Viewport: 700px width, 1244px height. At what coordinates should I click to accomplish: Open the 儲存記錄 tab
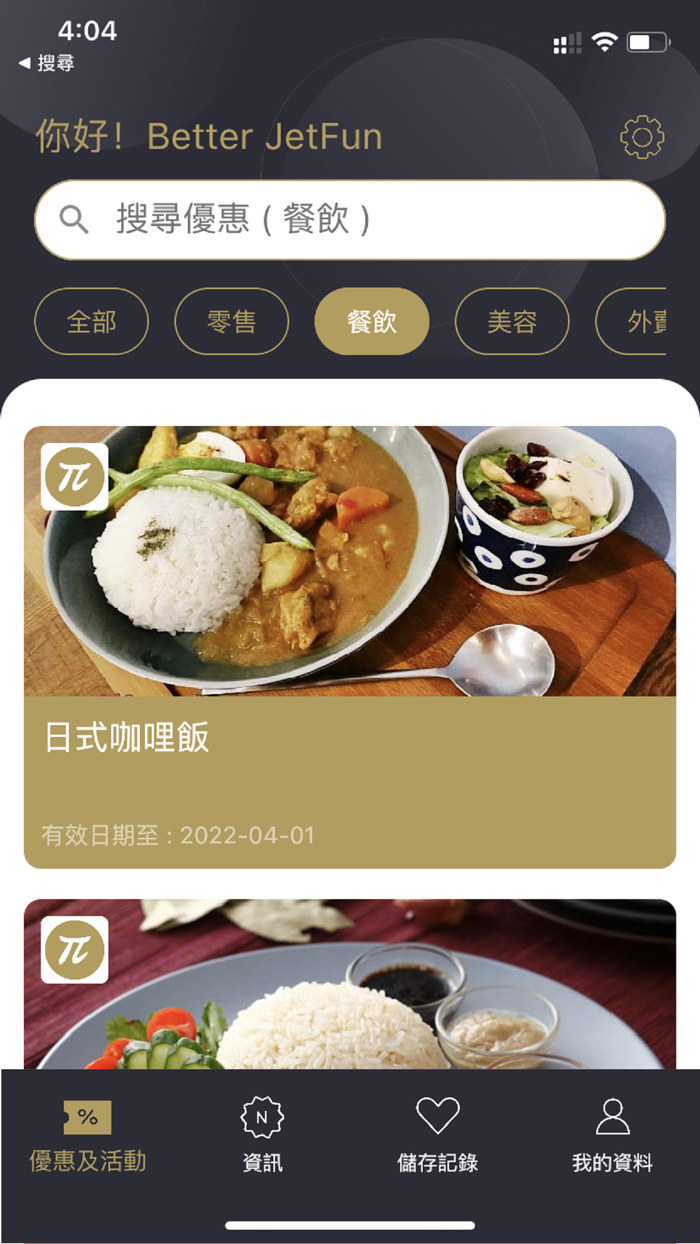click(x=438, y=1137)
